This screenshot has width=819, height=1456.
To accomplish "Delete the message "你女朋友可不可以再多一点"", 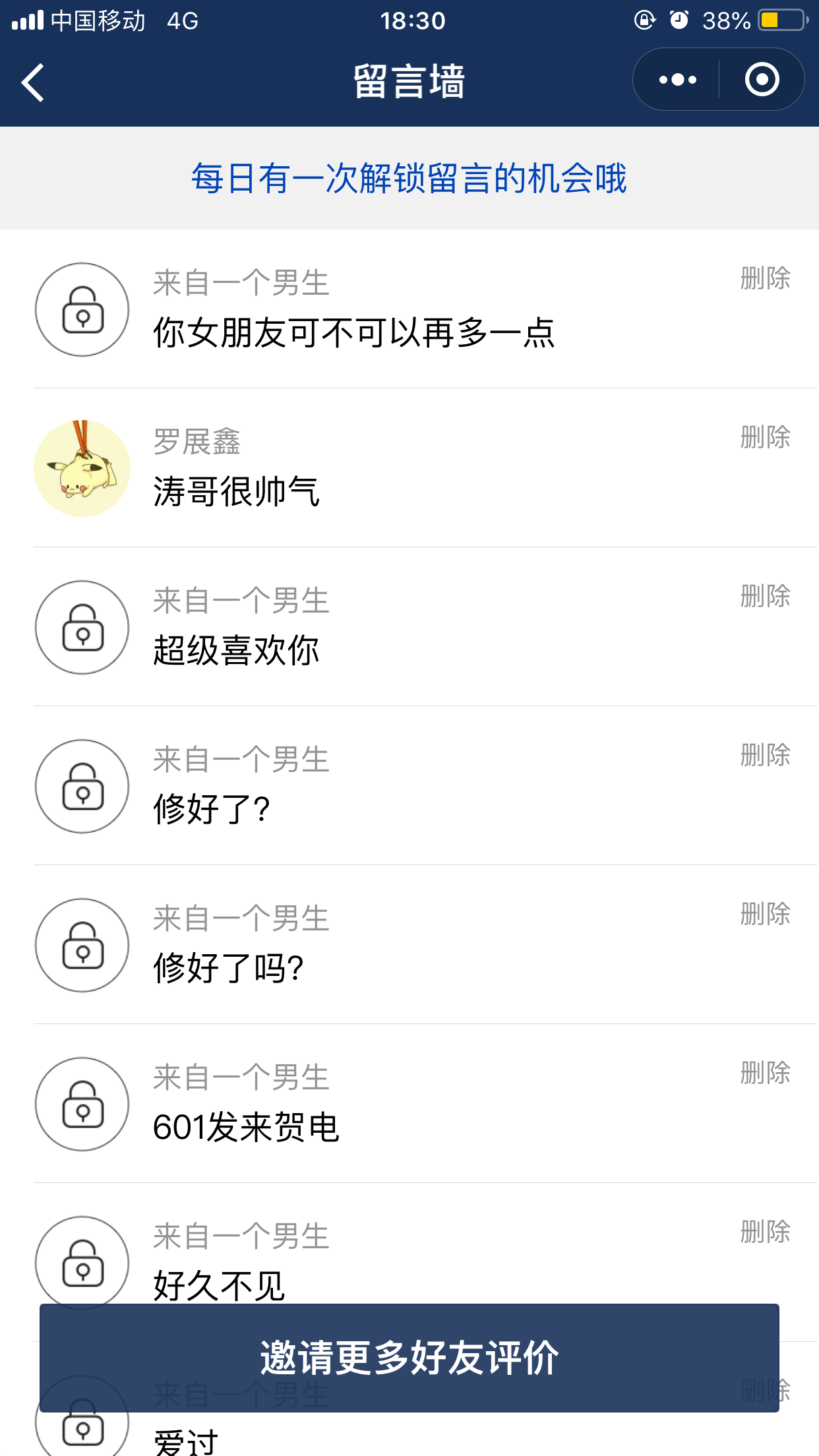I will coord(765,278).
